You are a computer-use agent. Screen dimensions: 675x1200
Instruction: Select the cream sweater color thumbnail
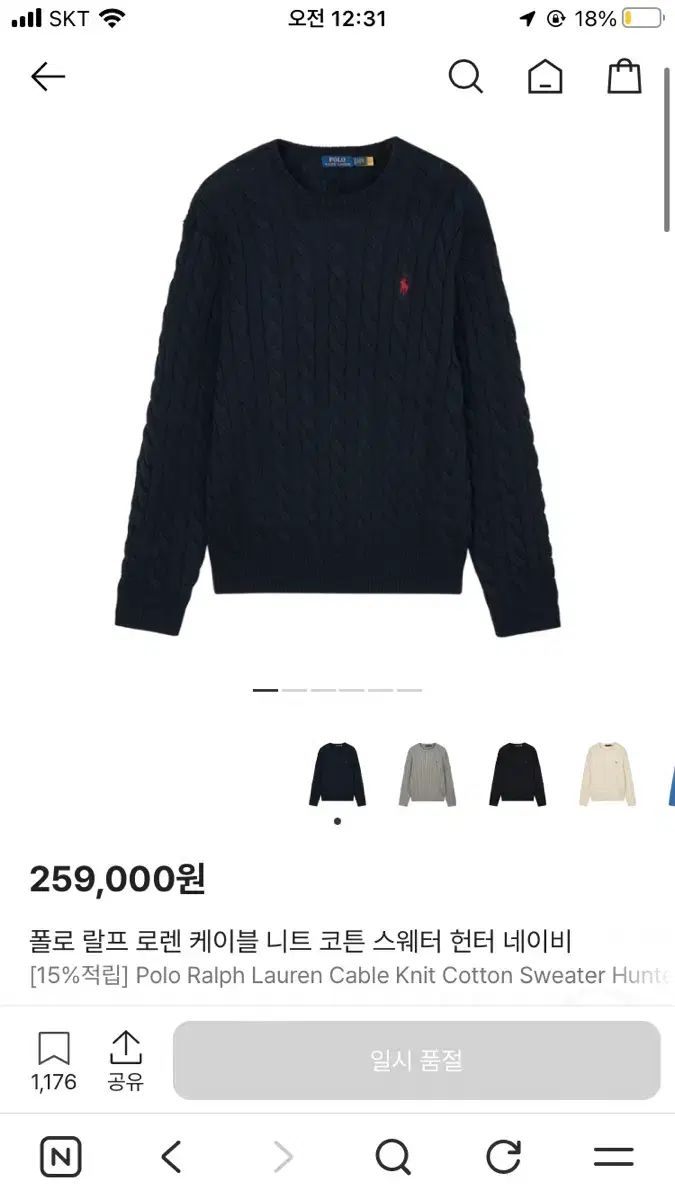click(607, 775)
